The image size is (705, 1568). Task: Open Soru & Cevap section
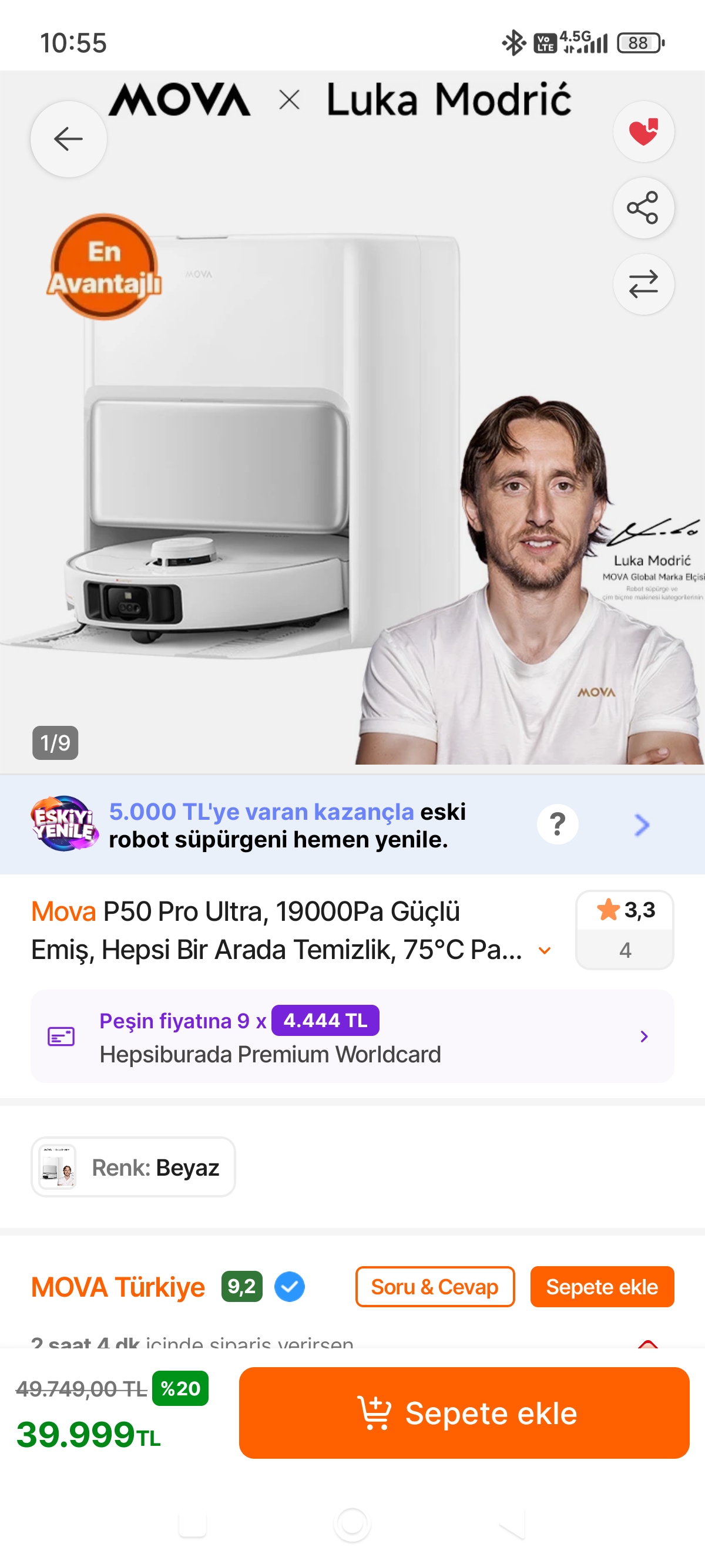(435, 1287)
